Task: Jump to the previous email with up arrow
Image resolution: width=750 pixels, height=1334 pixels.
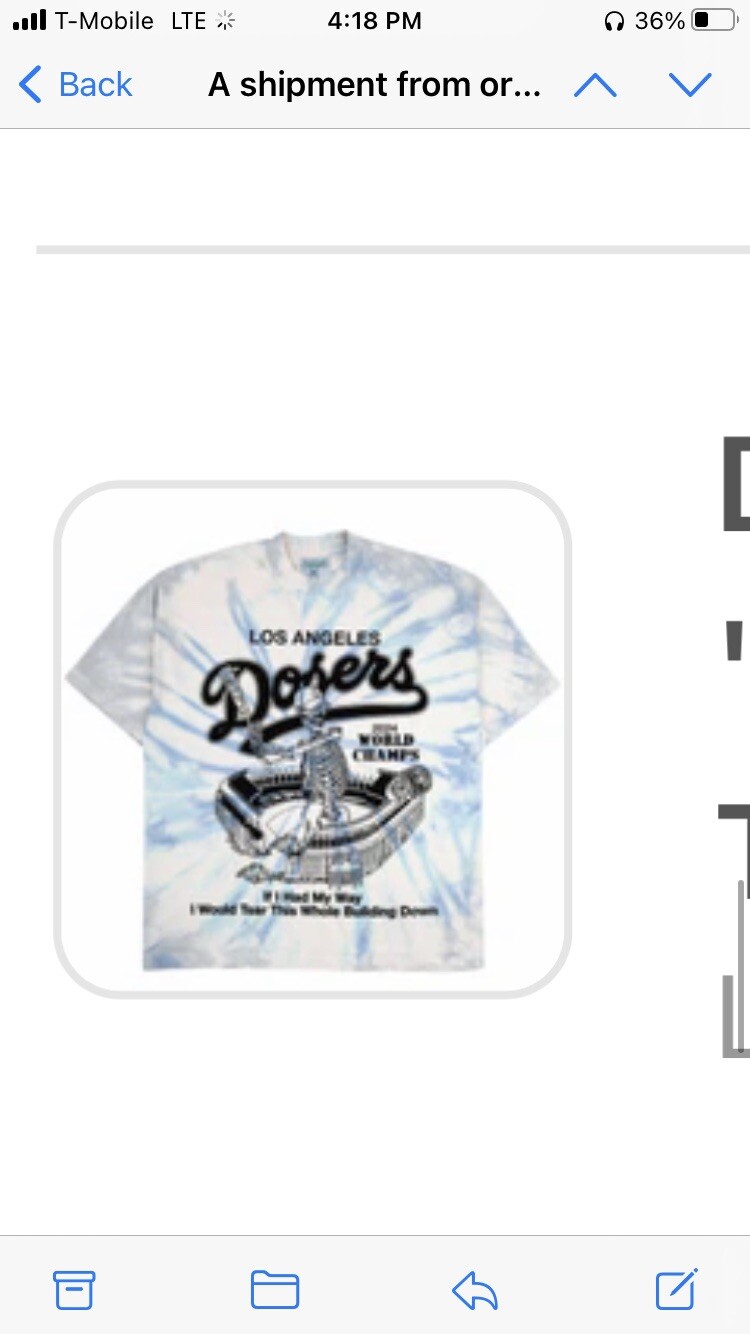Action: click(596, 85)
